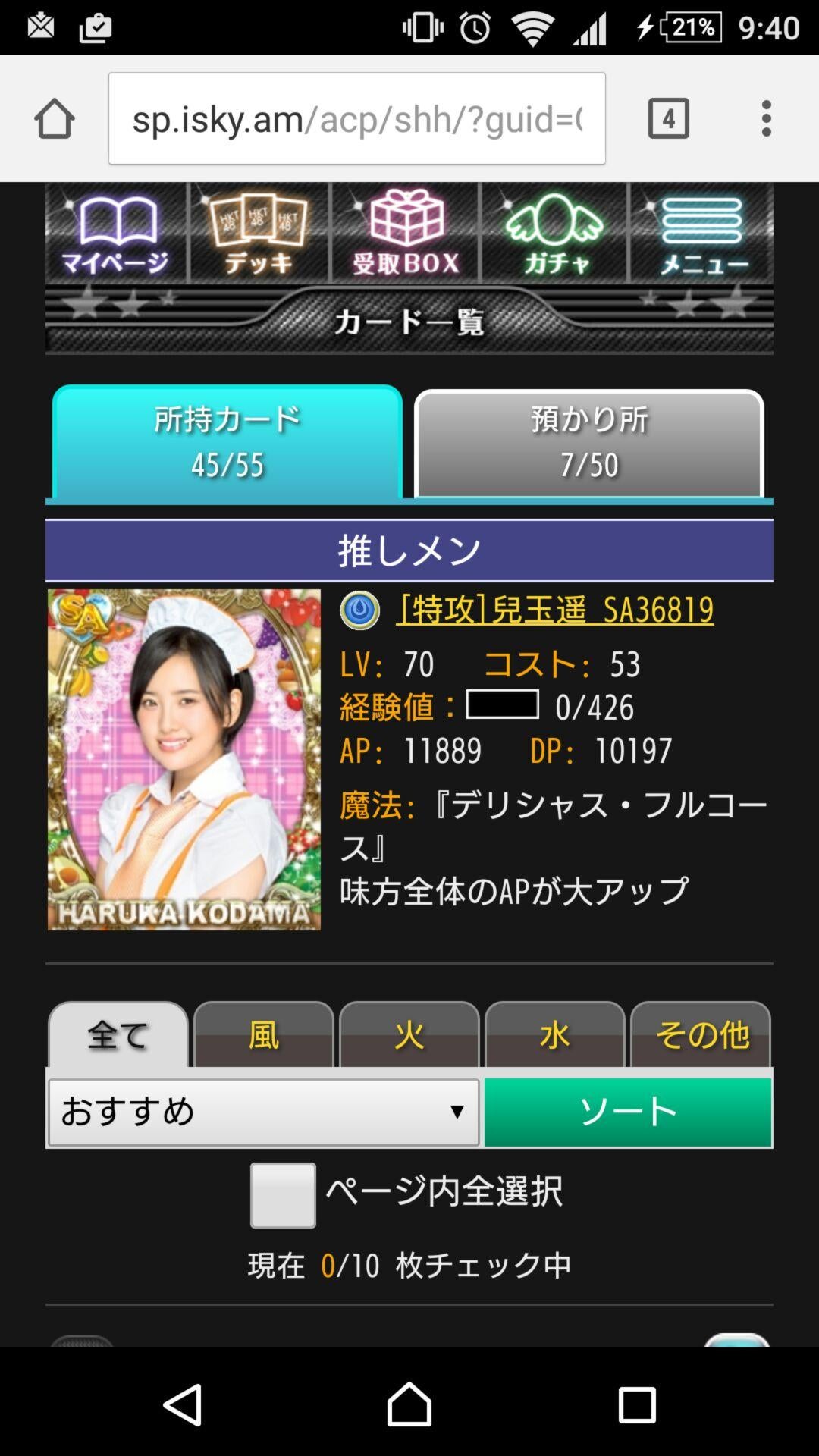Open the Haruka Kodama card image
The image size is (819, 1456).
click(x=184, y=760)
